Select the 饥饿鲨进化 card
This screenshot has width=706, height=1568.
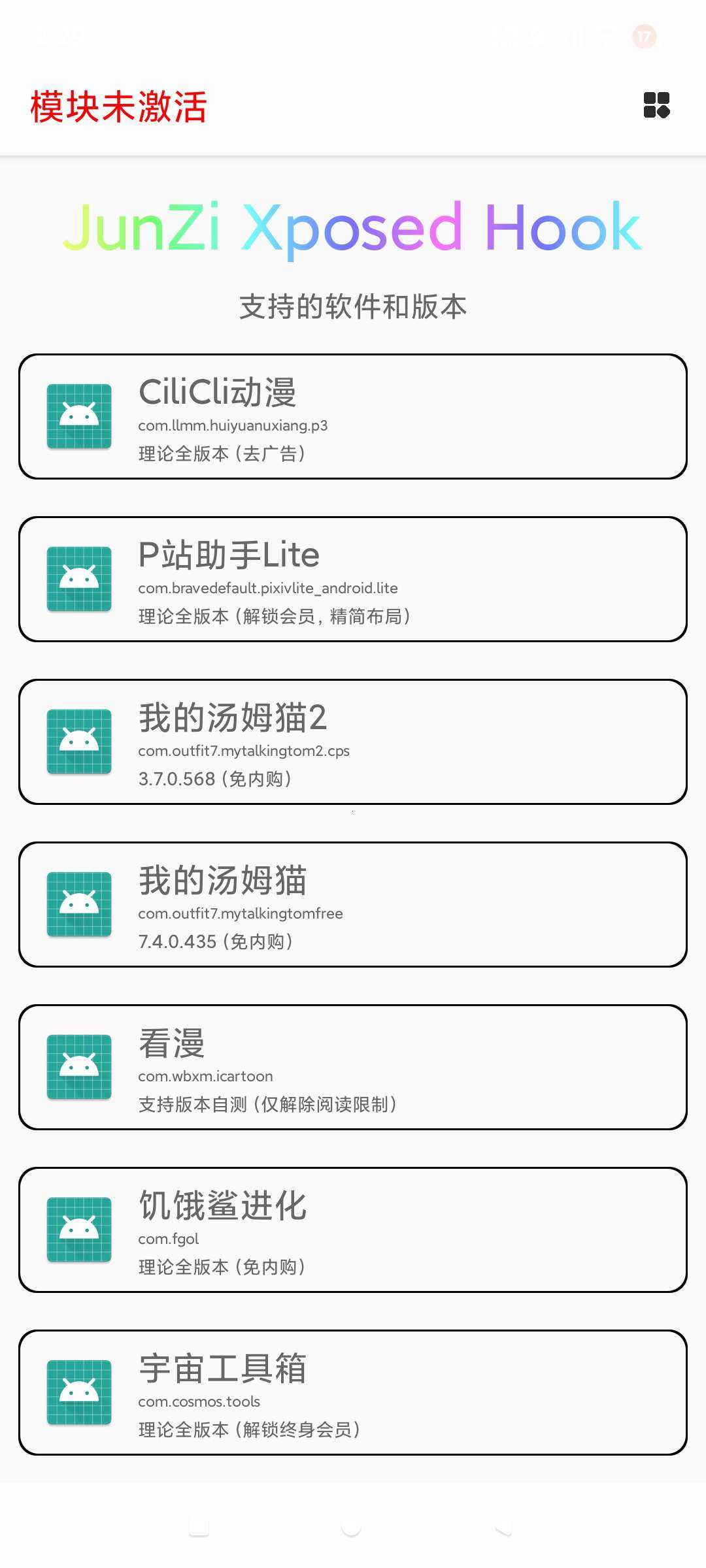pos(353,1230)
